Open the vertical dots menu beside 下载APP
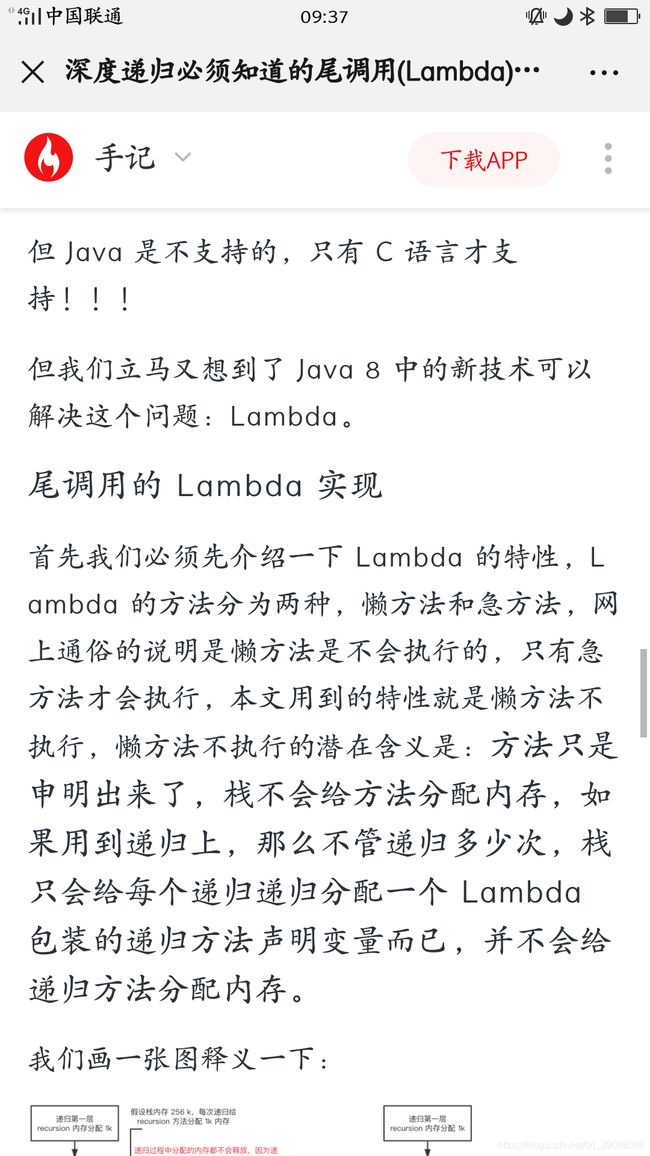650x1156 pixels. point(608,159)
